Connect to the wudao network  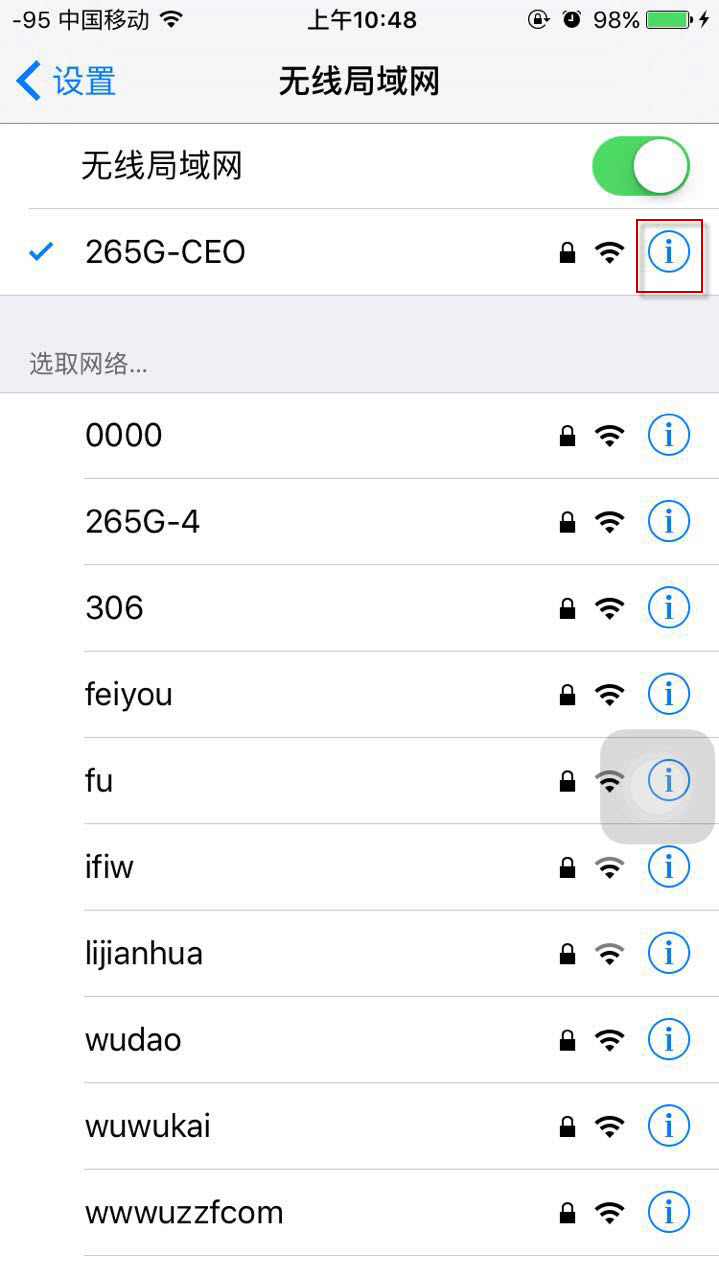(133, 1040)
